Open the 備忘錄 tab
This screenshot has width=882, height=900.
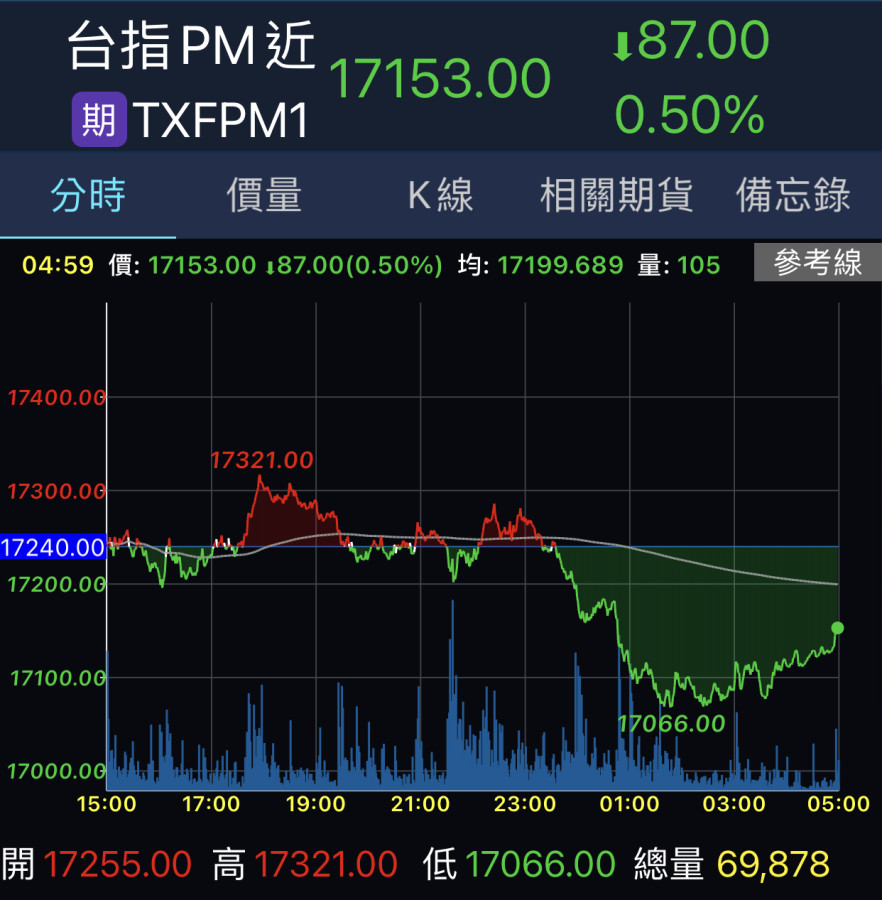coord(793,196)
